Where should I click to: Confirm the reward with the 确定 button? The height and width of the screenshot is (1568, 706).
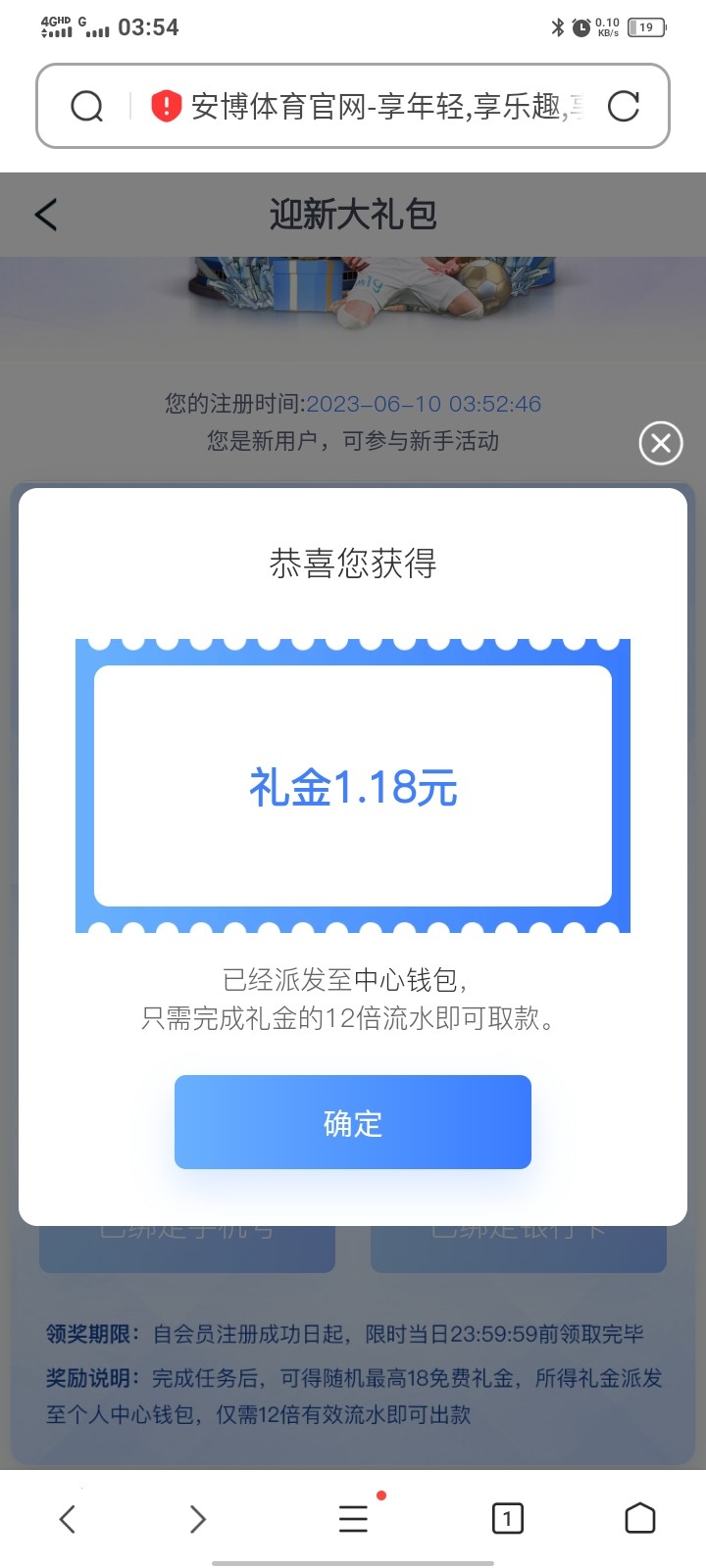coord(352,1122)
